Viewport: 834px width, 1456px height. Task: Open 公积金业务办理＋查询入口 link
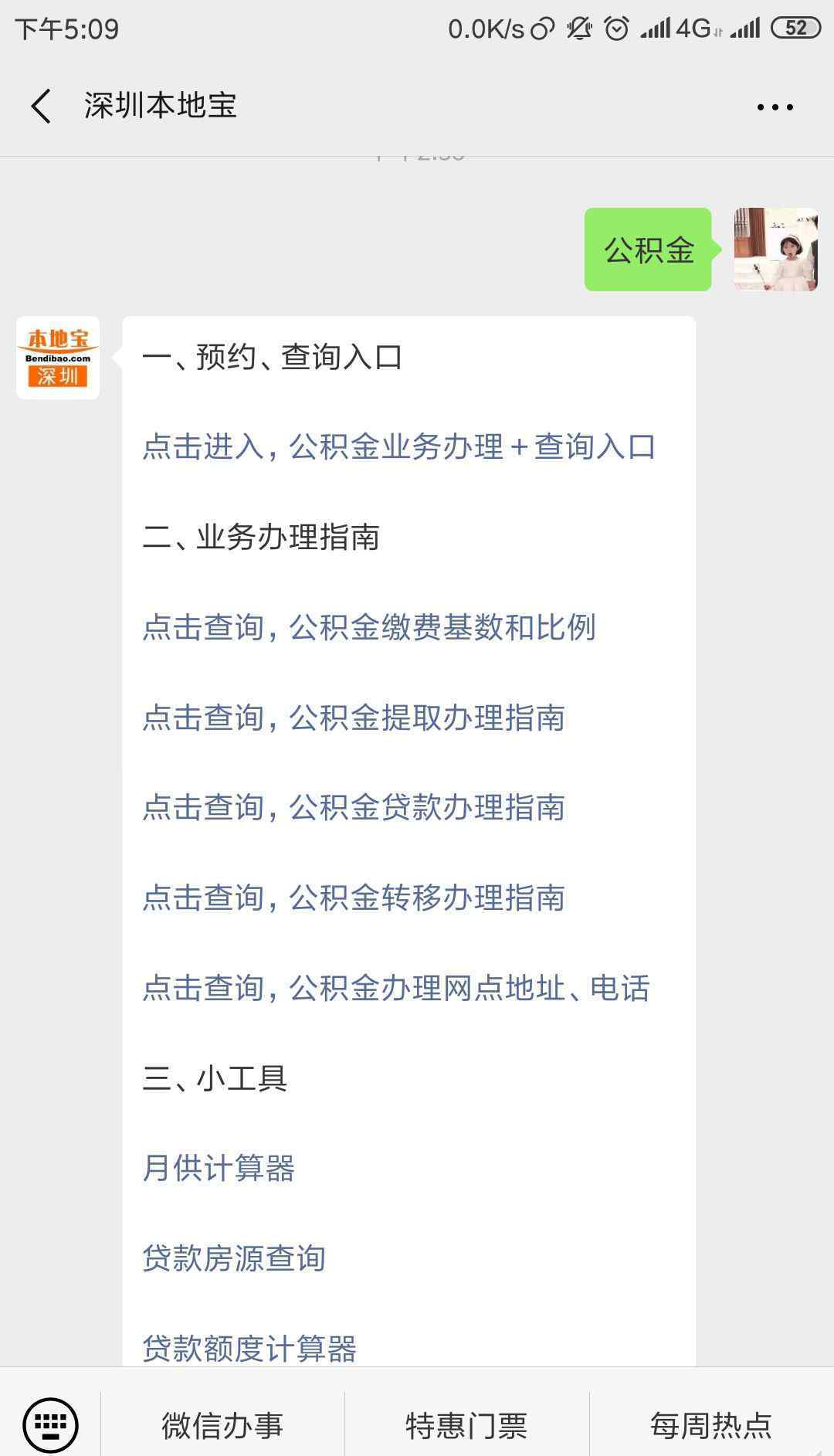tap(399, 447)
